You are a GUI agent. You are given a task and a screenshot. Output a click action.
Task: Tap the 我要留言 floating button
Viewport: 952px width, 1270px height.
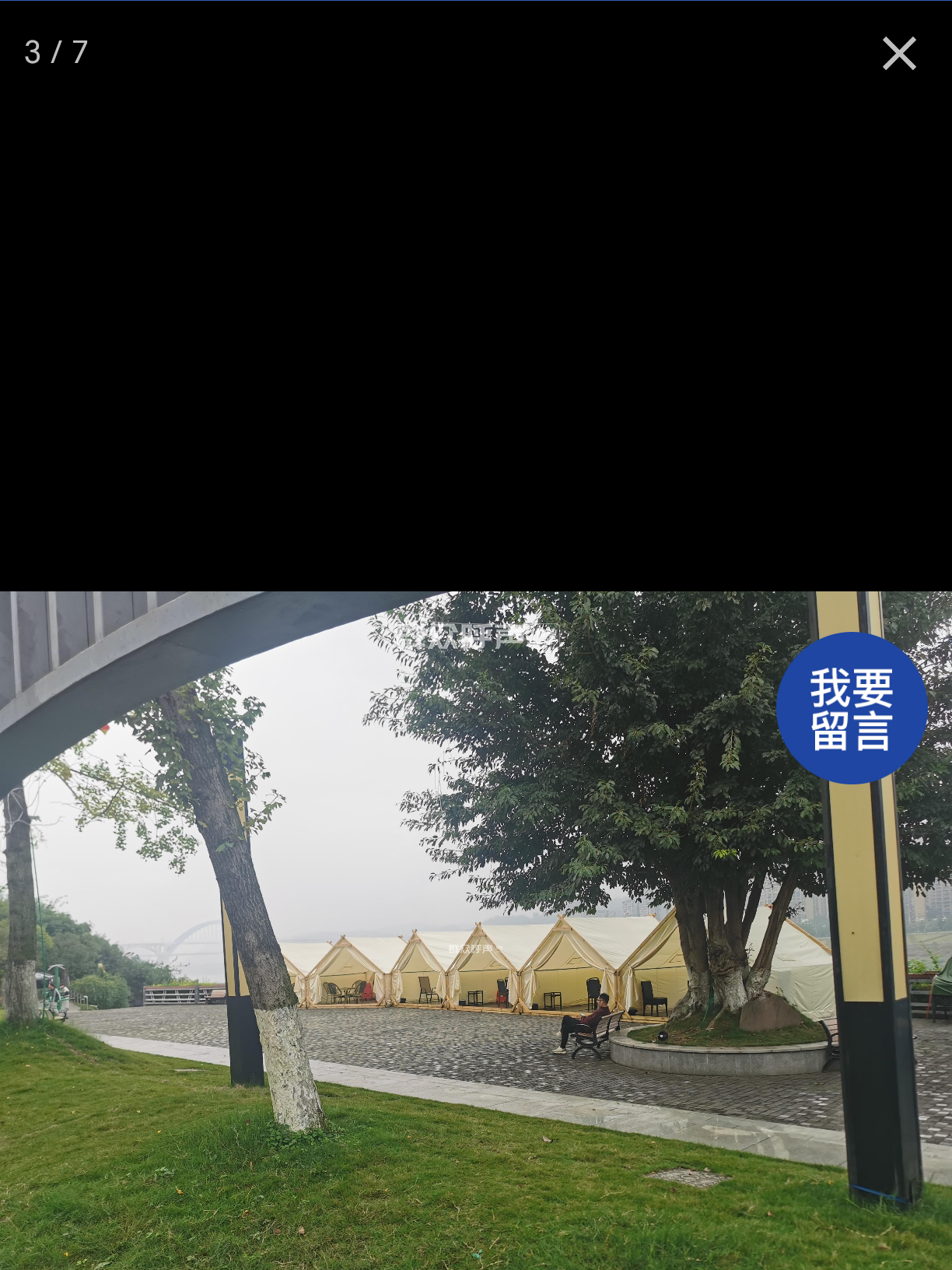[852, 708]
